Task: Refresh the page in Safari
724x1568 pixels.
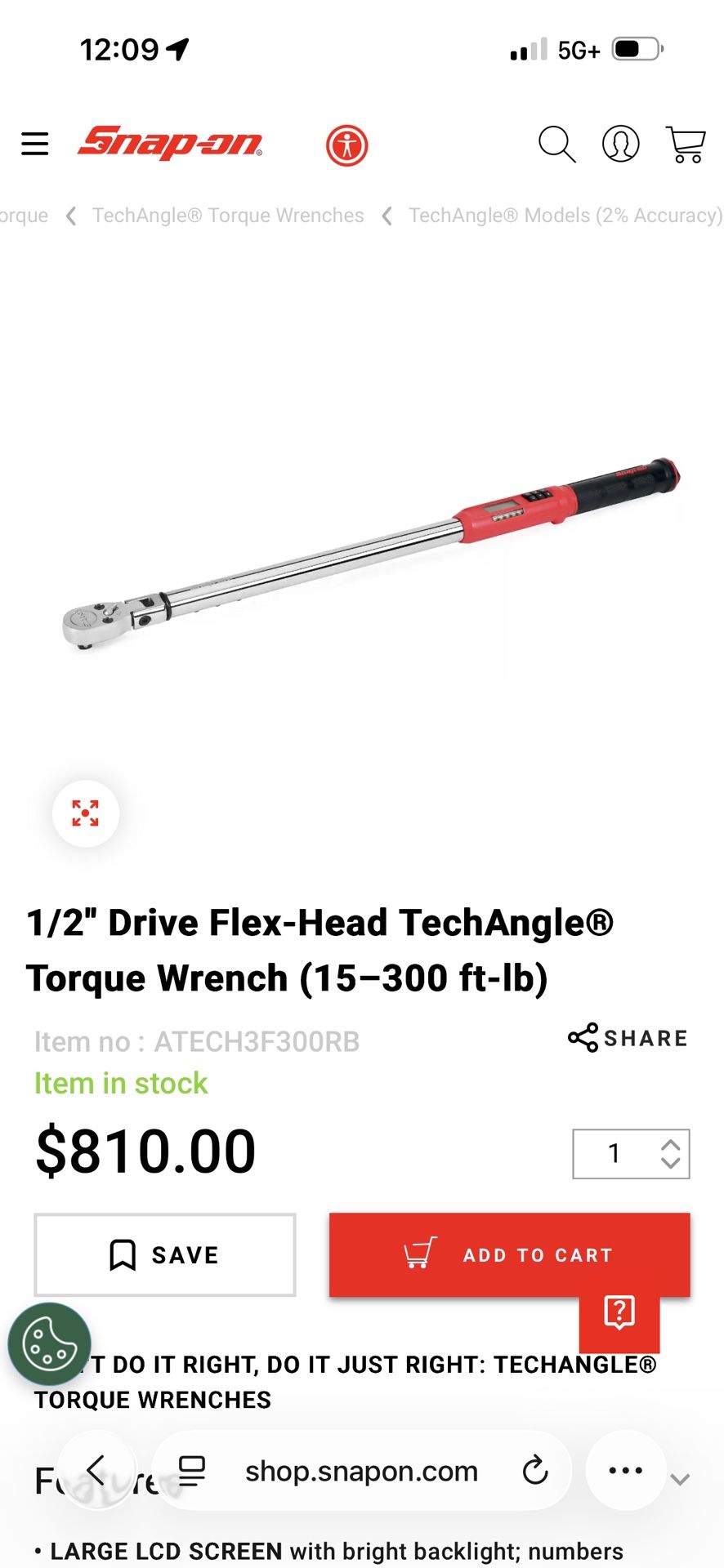Action: pos(535,1470)
